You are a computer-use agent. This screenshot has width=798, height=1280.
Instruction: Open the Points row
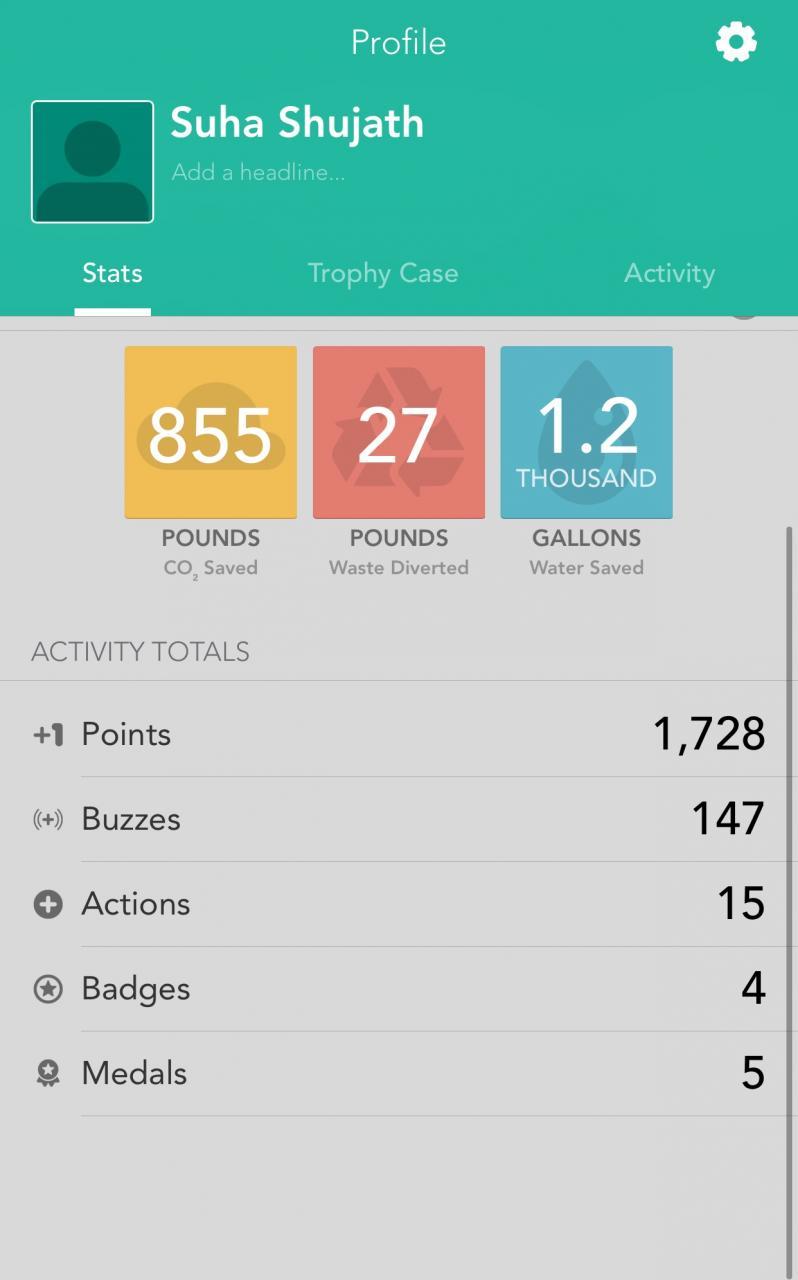coord(398,734)
